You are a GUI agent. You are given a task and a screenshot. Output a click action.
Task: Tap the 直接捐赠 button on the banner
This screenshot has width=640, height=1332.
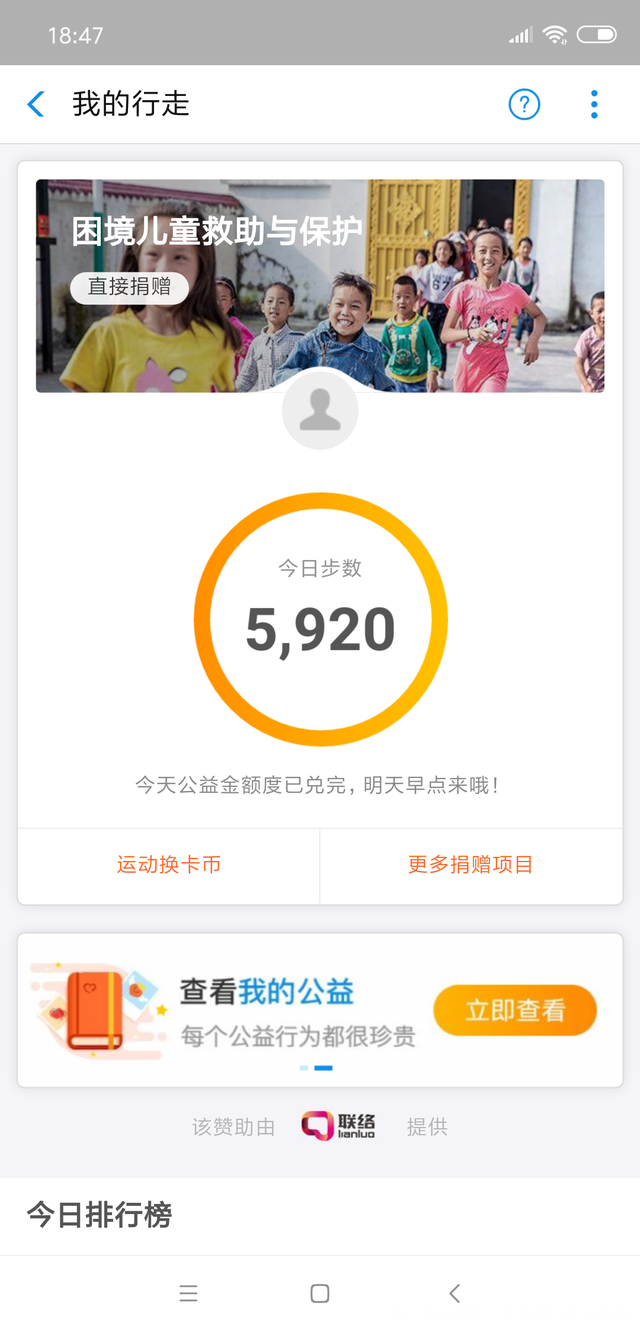click(129, 286)
